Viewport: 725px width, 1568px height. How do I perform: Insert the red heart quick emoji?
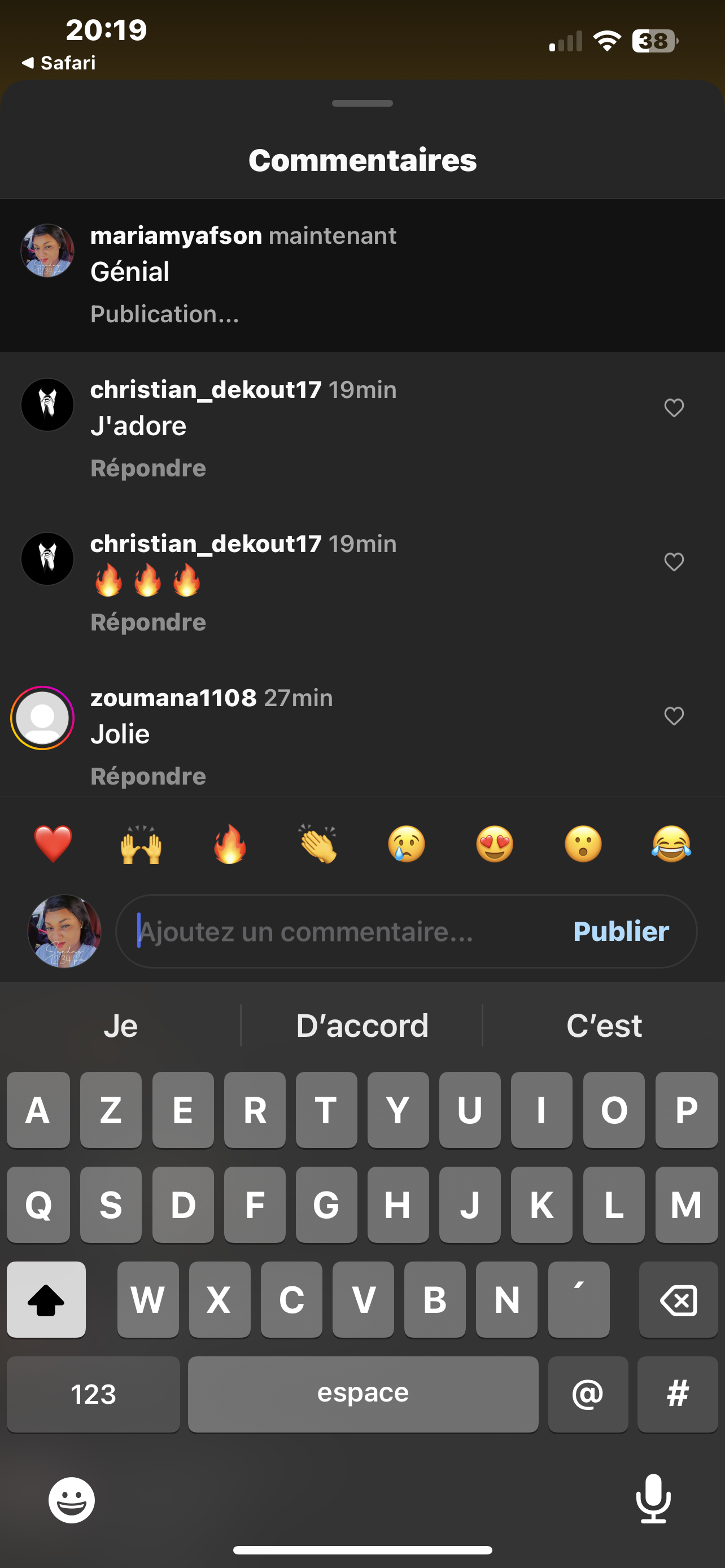53,844
